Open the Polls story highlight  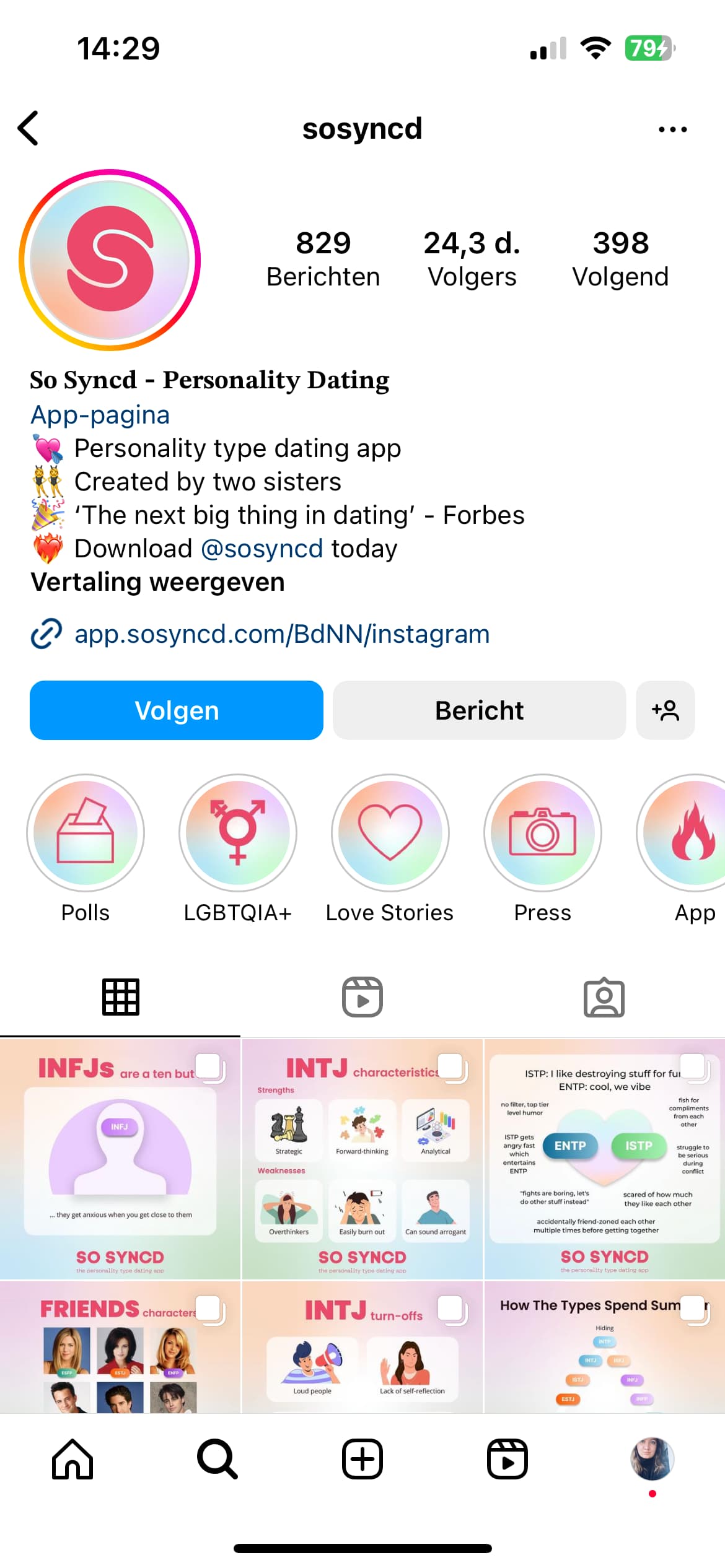click(86, 833)
